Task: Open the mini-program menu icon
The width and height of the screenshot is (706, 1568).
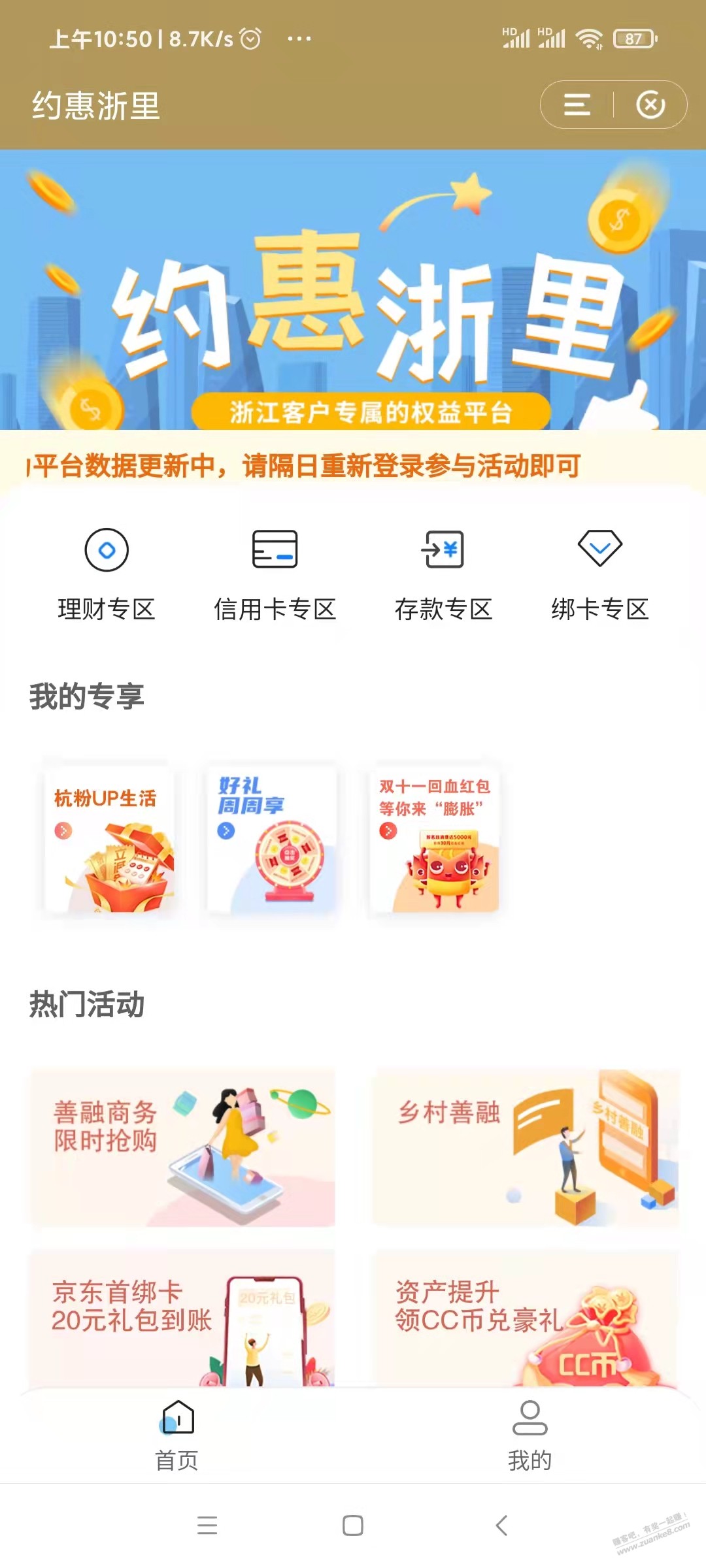Action: 577,105
